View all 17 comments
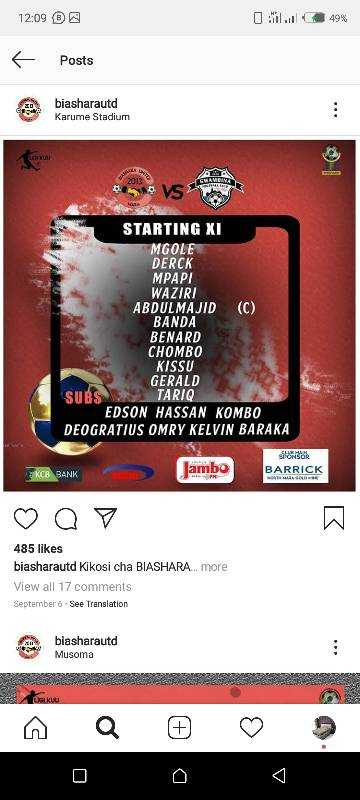 click(x=72, y=587)
